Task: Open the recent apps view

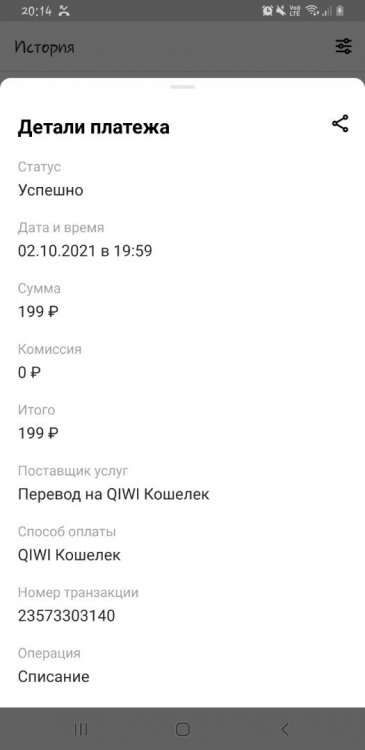Action: (81, 729)
